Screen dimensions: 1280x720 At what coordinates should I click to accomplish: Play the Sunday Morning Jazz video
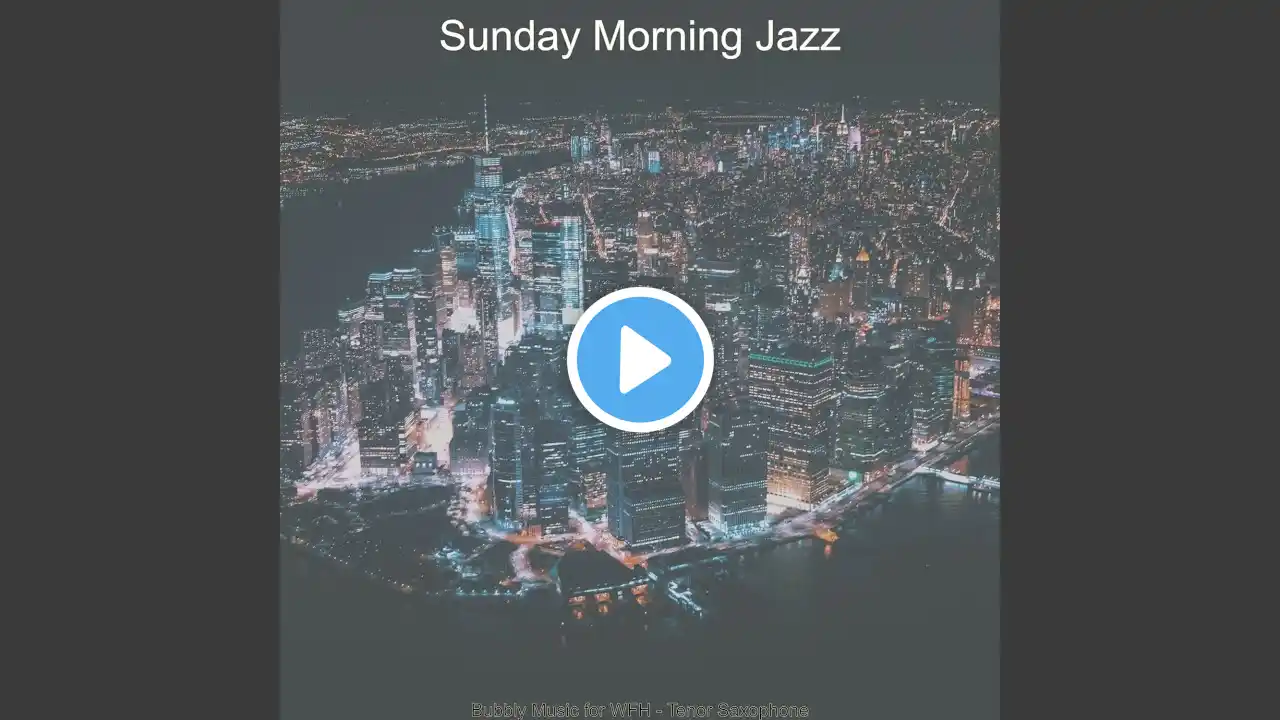point(640,360)
